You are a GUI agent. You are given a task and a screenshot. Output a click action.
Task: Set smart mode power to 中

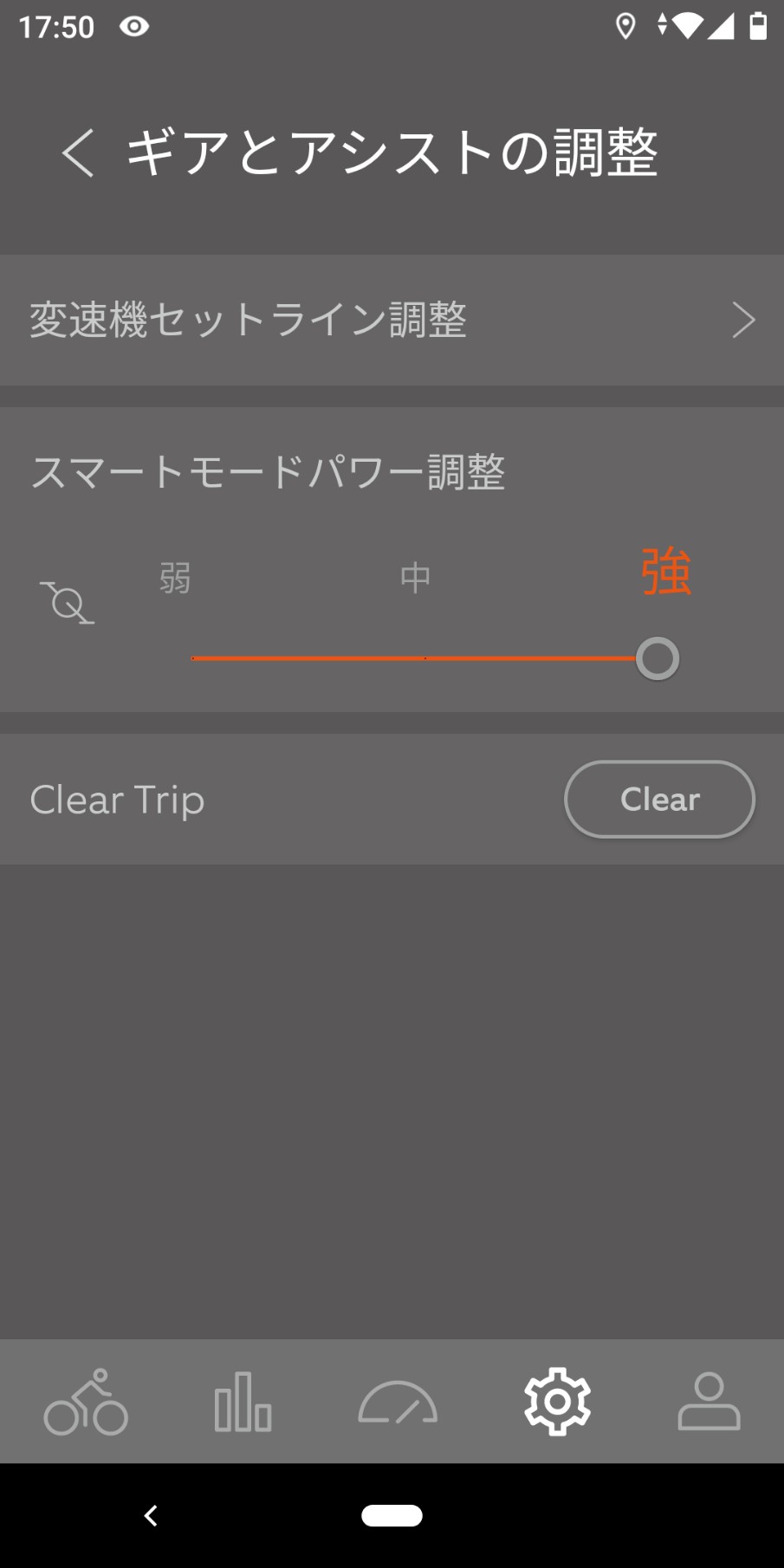pos(415,578)
